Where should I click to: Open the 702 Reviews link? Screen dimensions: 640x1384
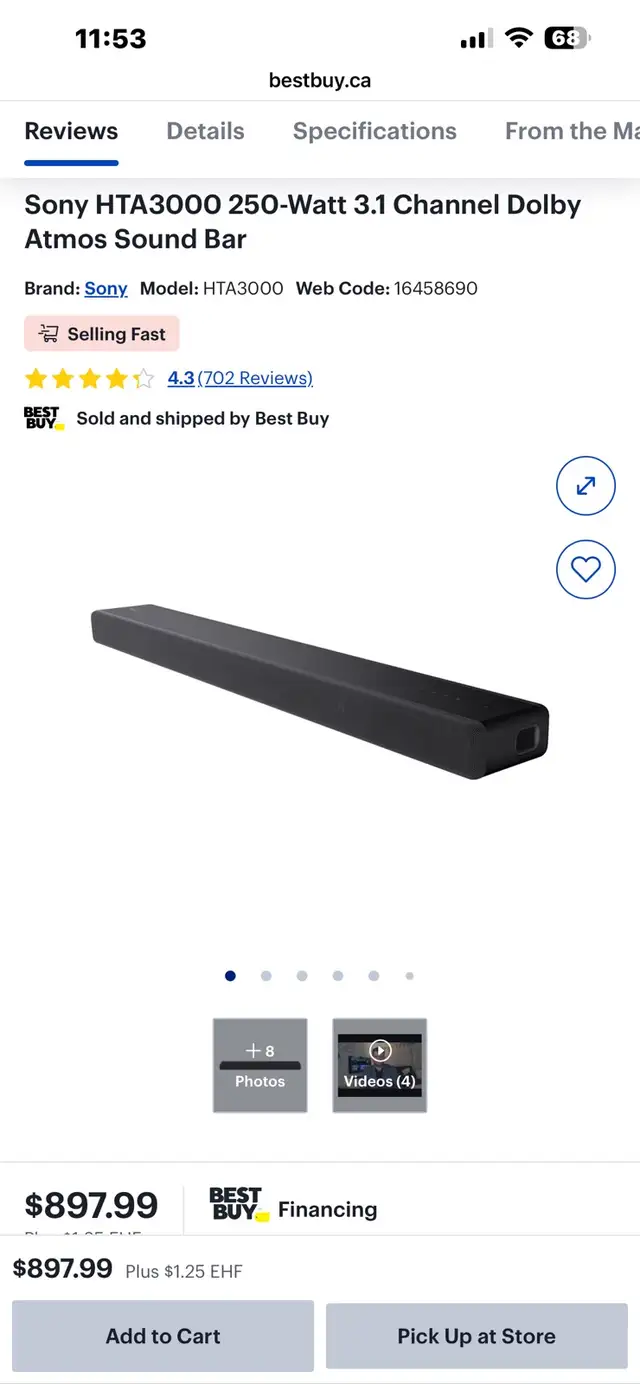255,378
